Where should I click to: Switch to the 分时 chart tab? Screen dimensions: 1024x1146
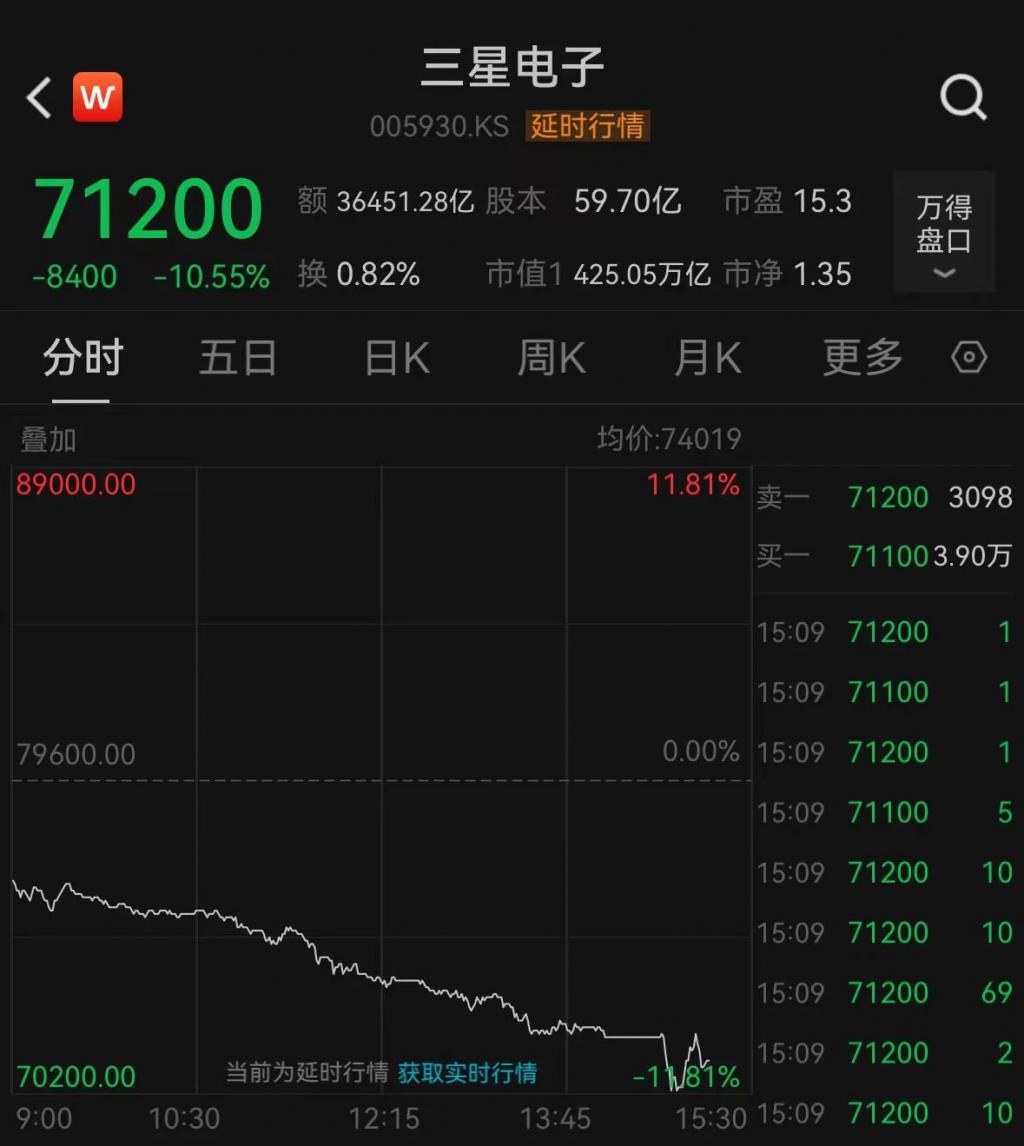(x=82, y=358)
